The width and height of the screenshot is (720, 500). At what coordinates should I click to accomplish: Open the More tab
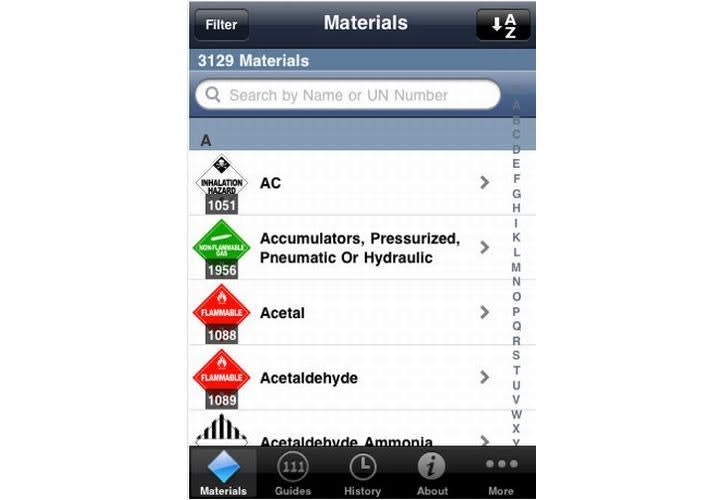501,474
